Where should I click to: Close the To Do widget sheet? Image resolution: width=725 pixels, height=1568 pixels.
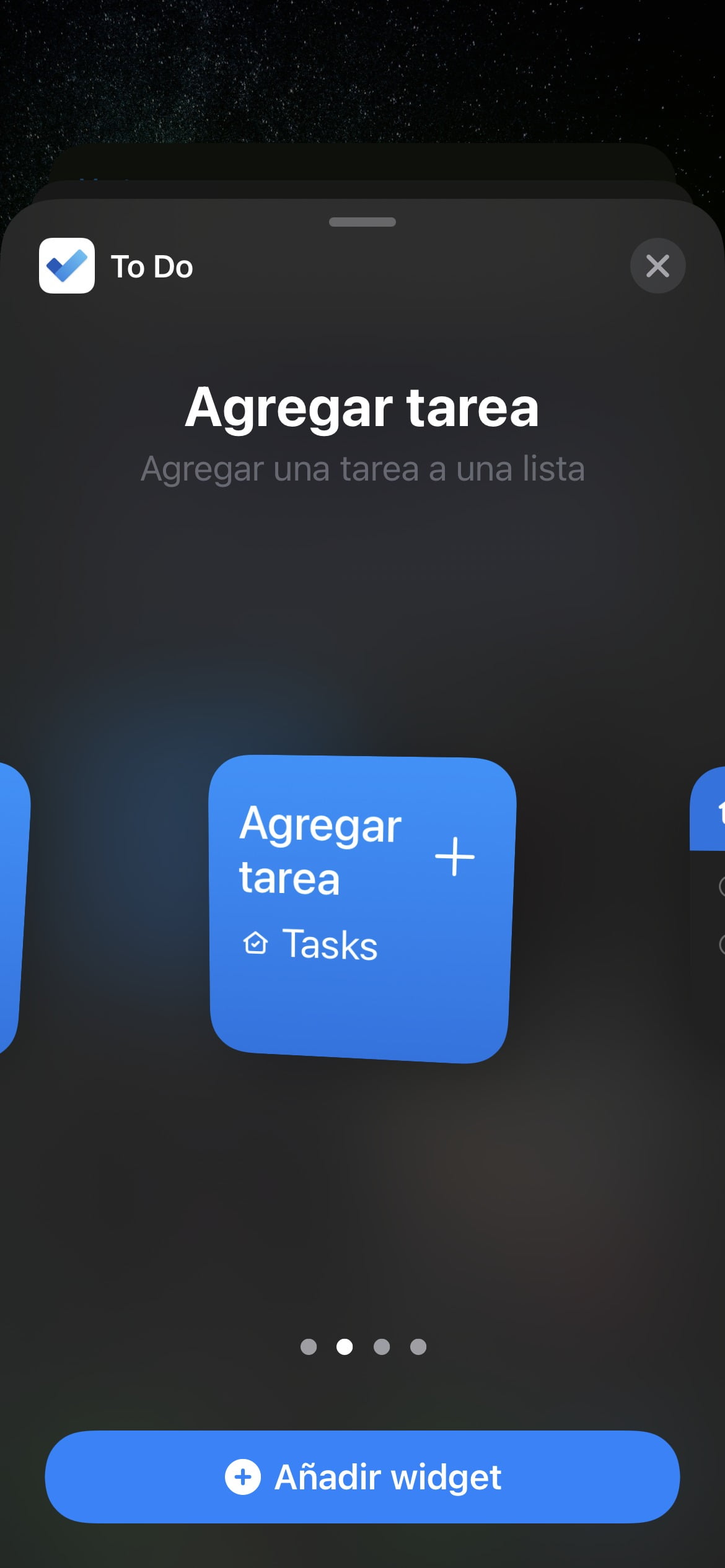tap(657, 266)
